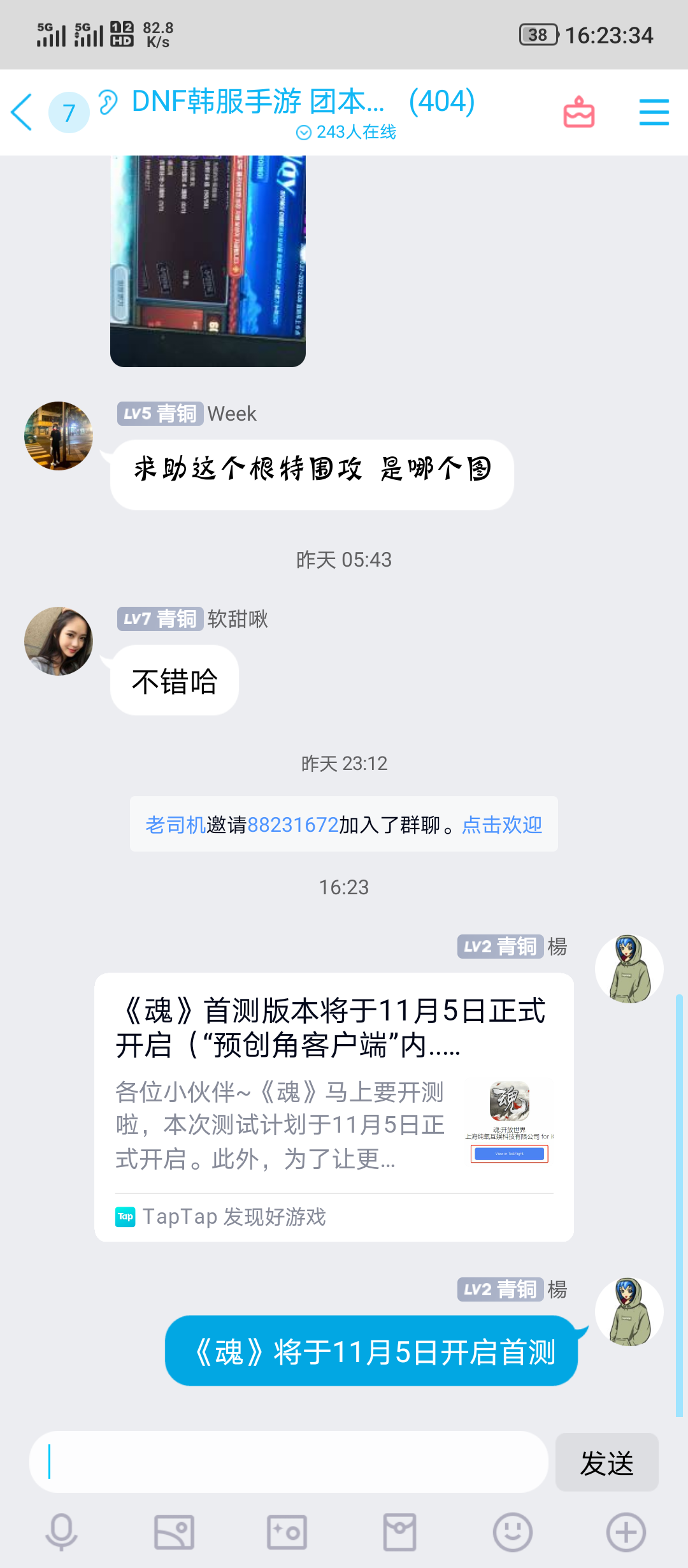Open 软甜啾's profile avatar
Screen dimensions: 688x1568
coord(59,641)
